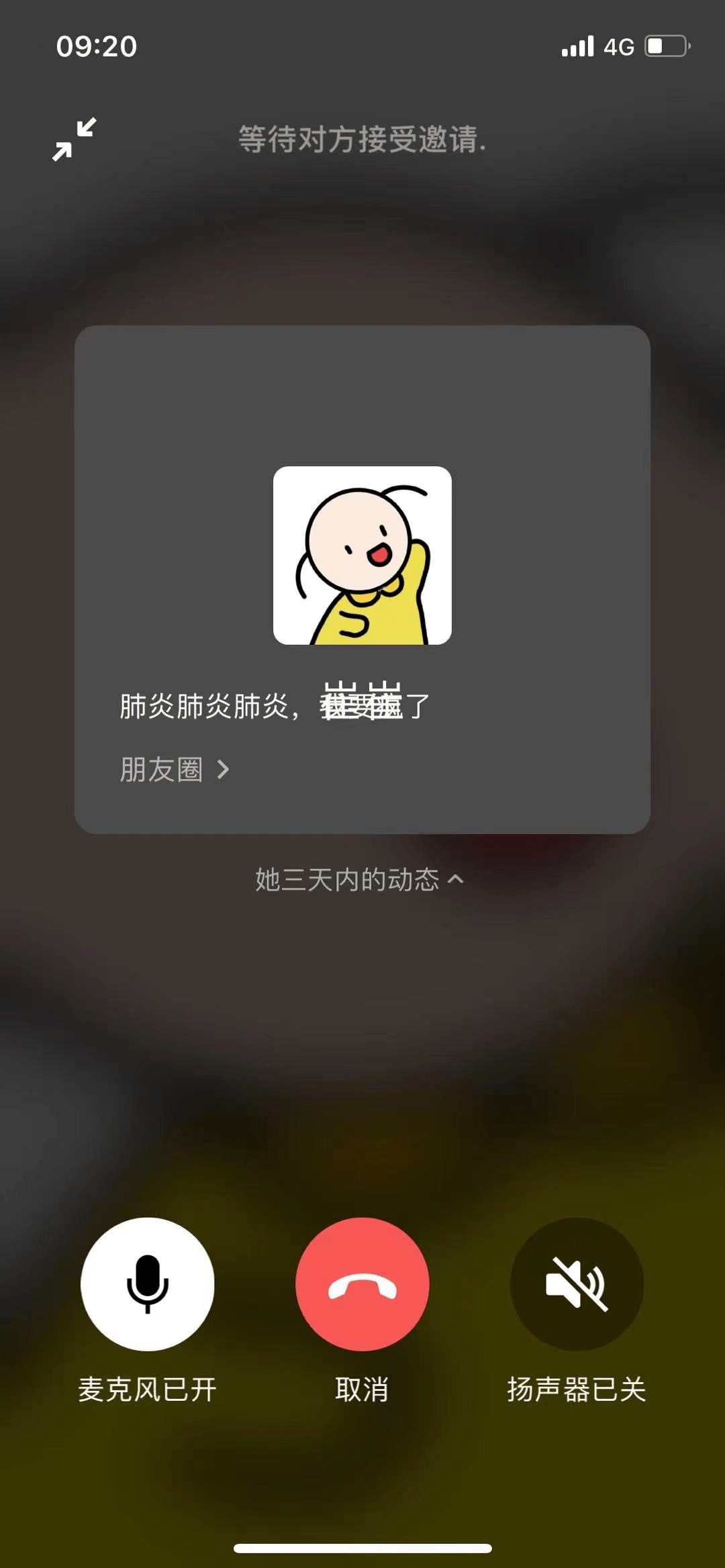Open the 朋友圈 link

pos(175,770)
